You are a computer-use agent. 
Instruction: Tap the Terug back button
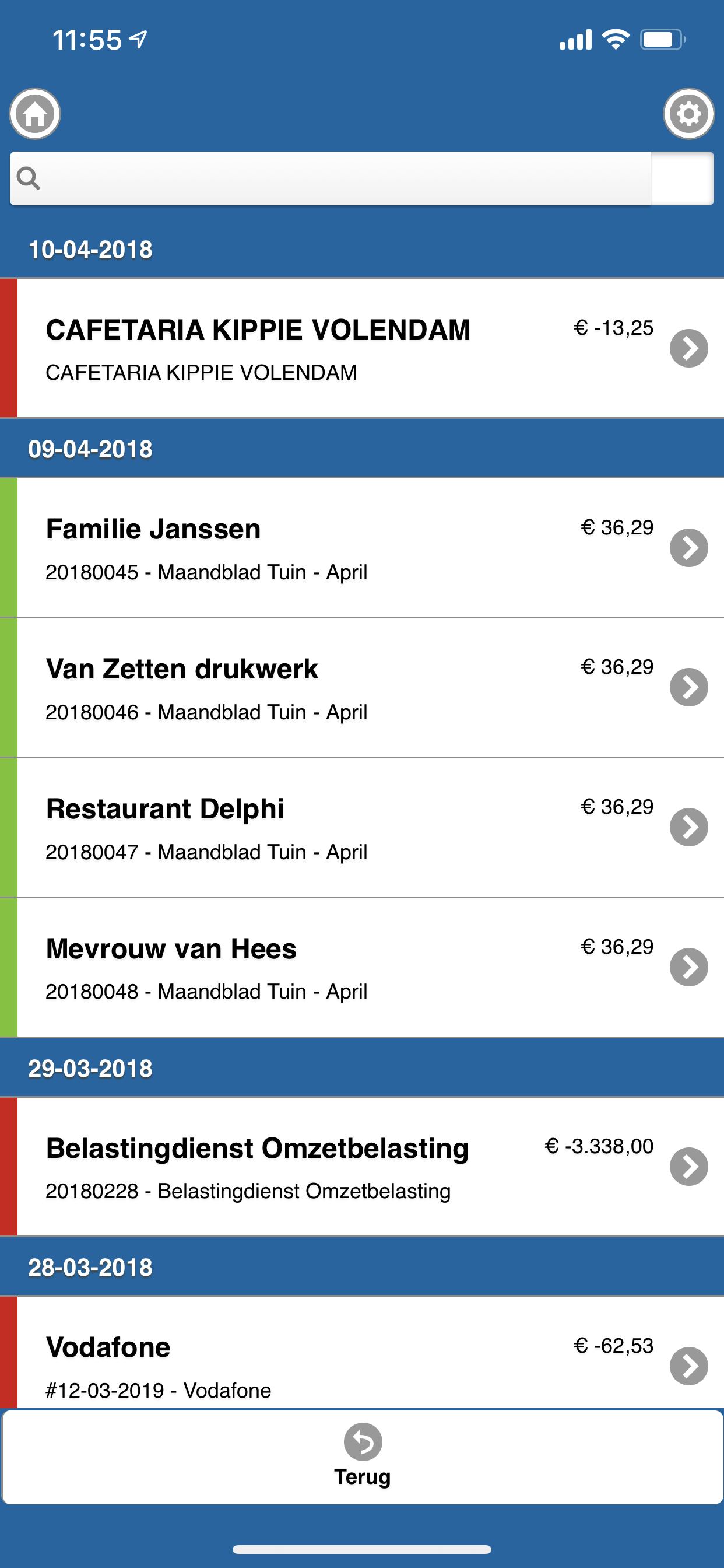pyautogui.click(x=363, y=1457)
